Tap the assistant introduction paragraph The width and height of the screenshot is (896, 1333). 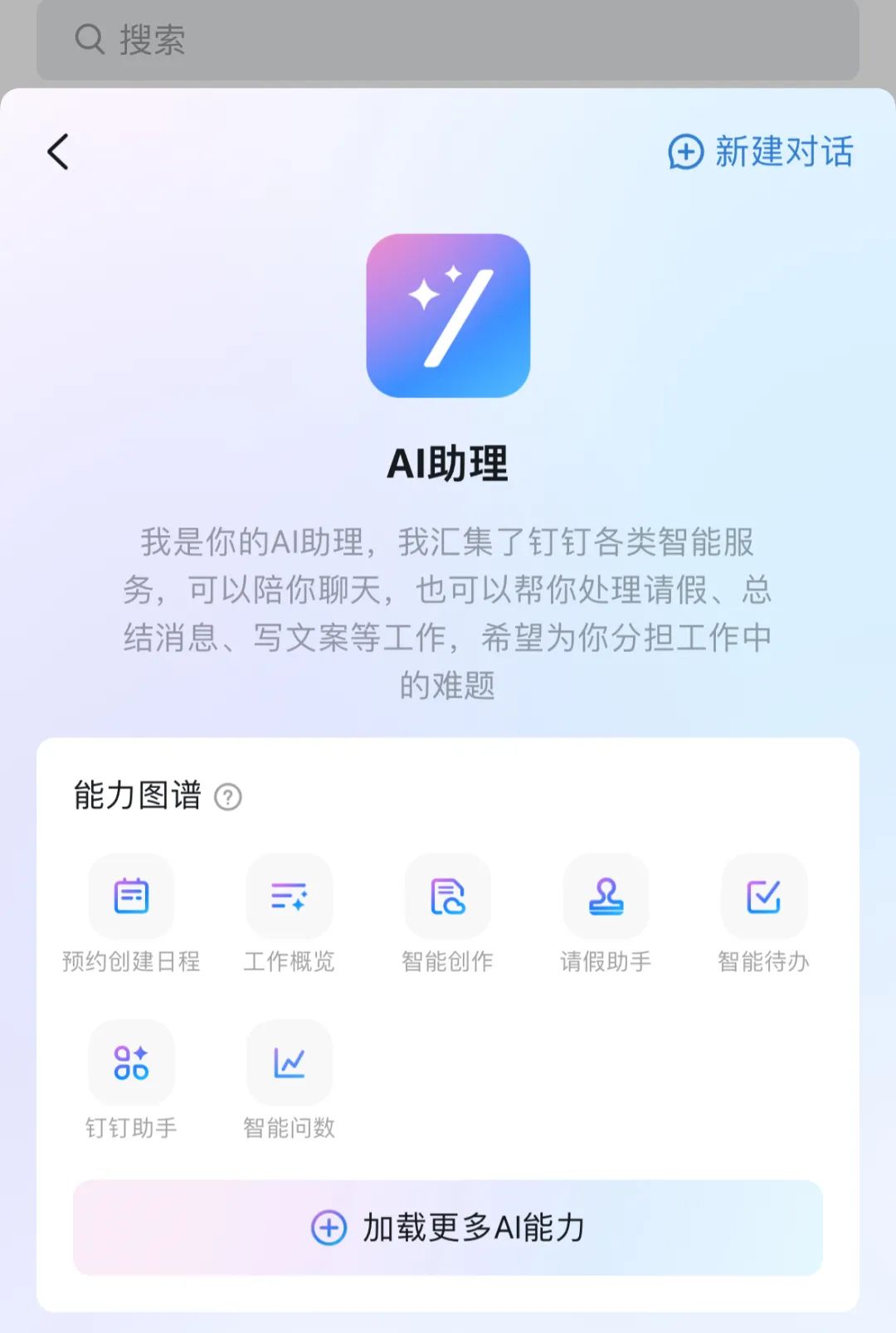448,614
